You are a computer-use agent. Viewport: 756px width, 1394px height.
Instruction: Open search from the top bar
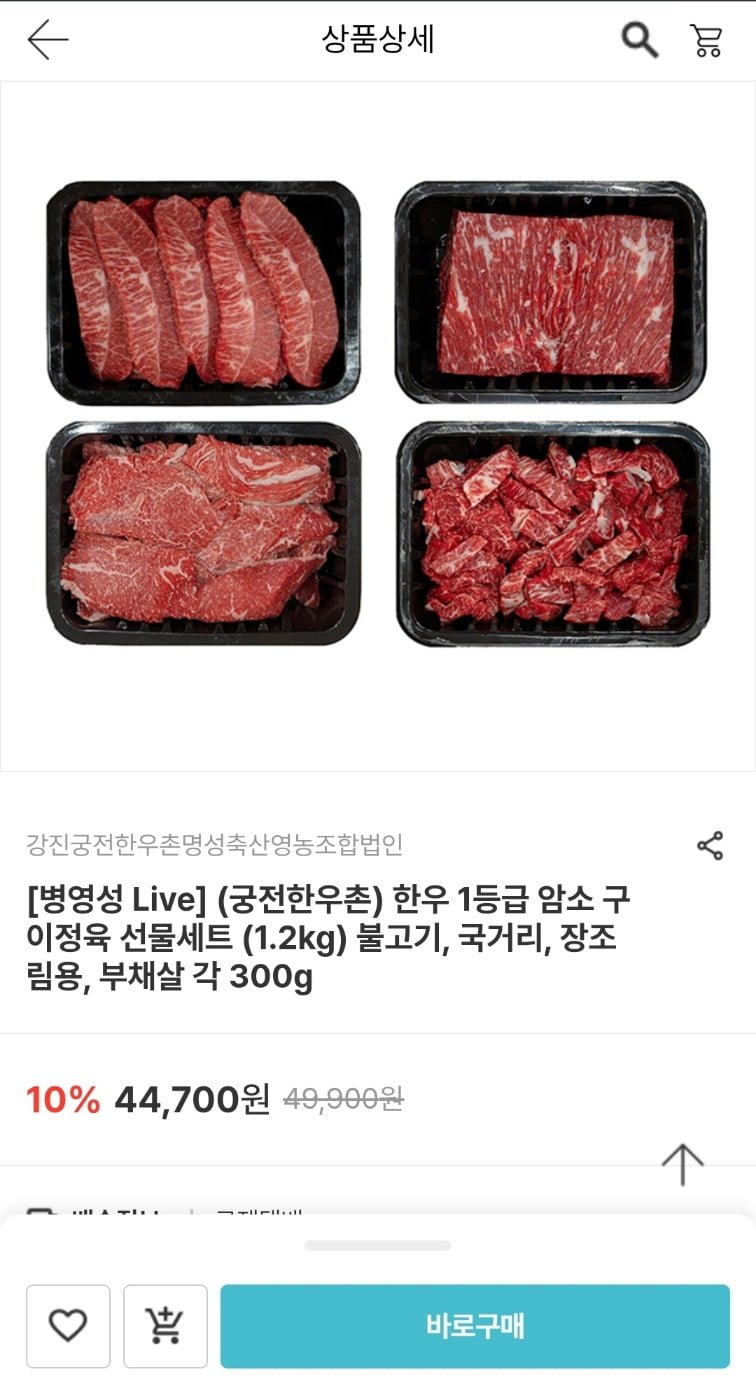click(640, 40)
